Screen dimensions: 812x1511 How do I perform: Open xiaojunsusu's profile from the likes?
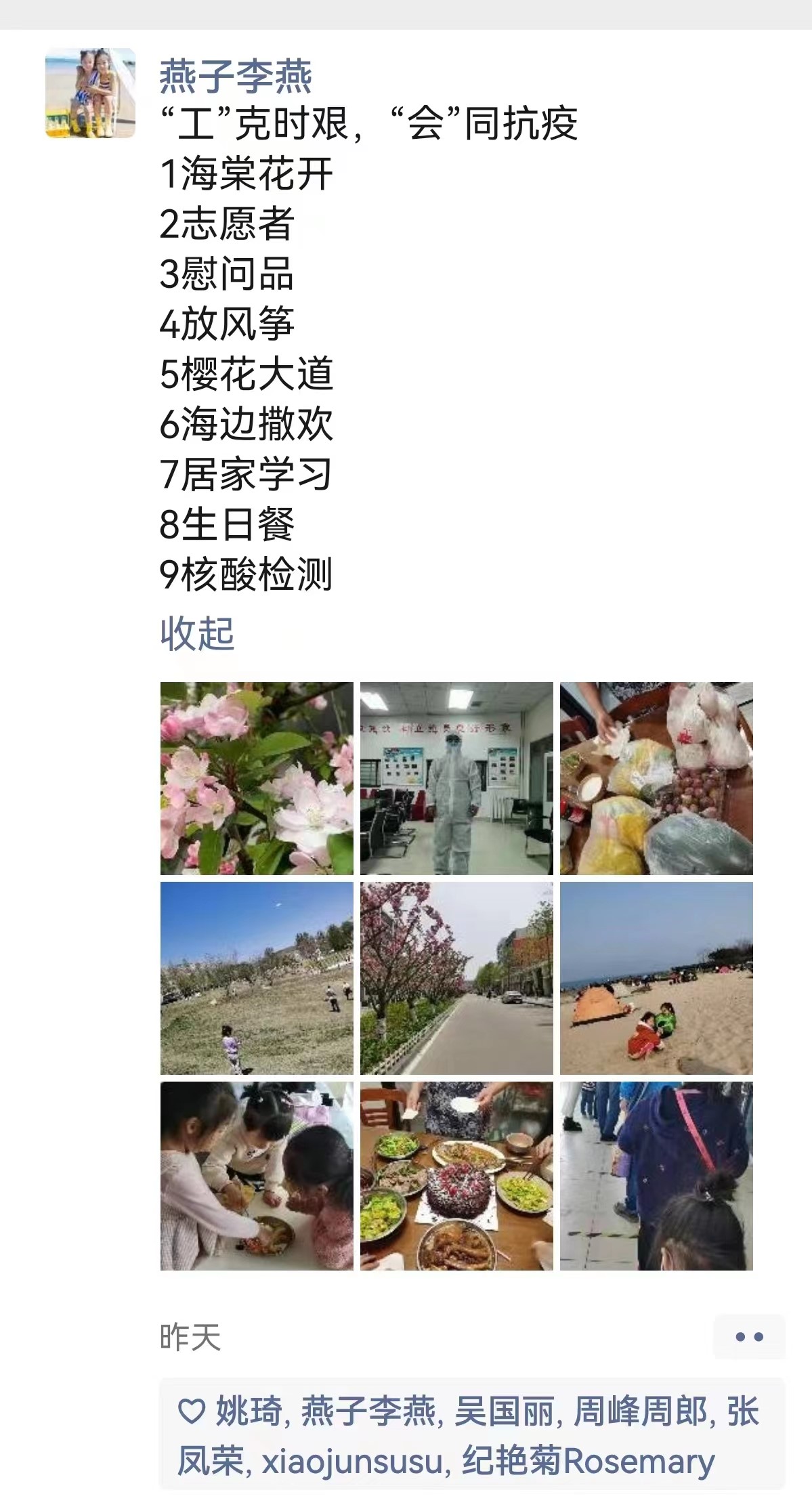(351, 1461)
